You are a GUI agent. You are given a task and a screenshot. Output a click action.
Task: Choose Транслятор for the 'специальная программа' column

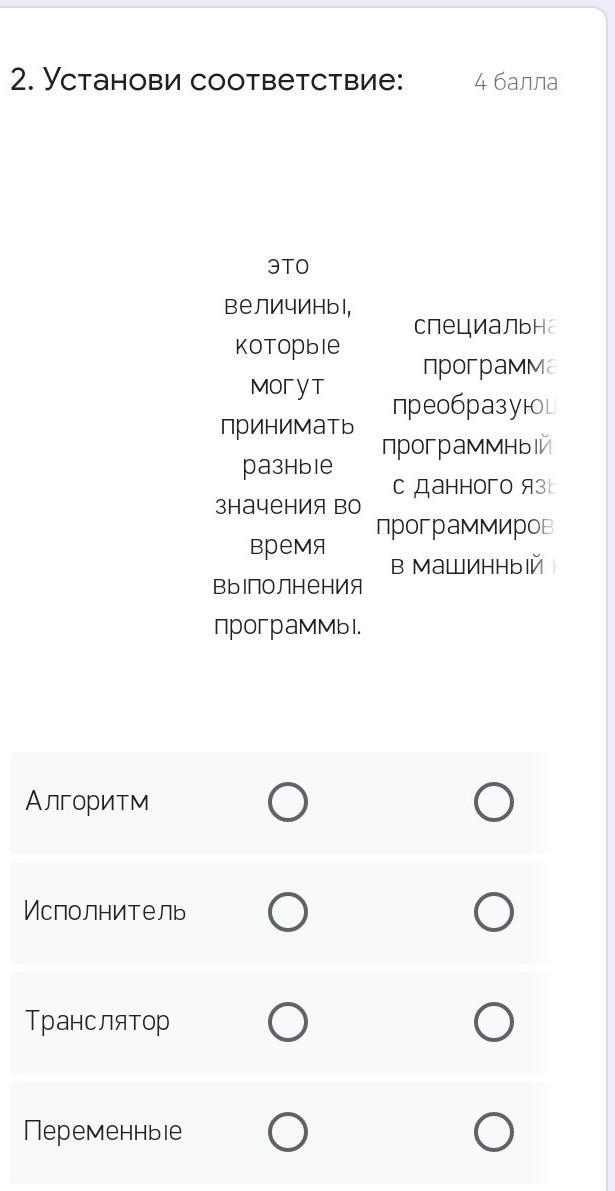point(494,1022)
